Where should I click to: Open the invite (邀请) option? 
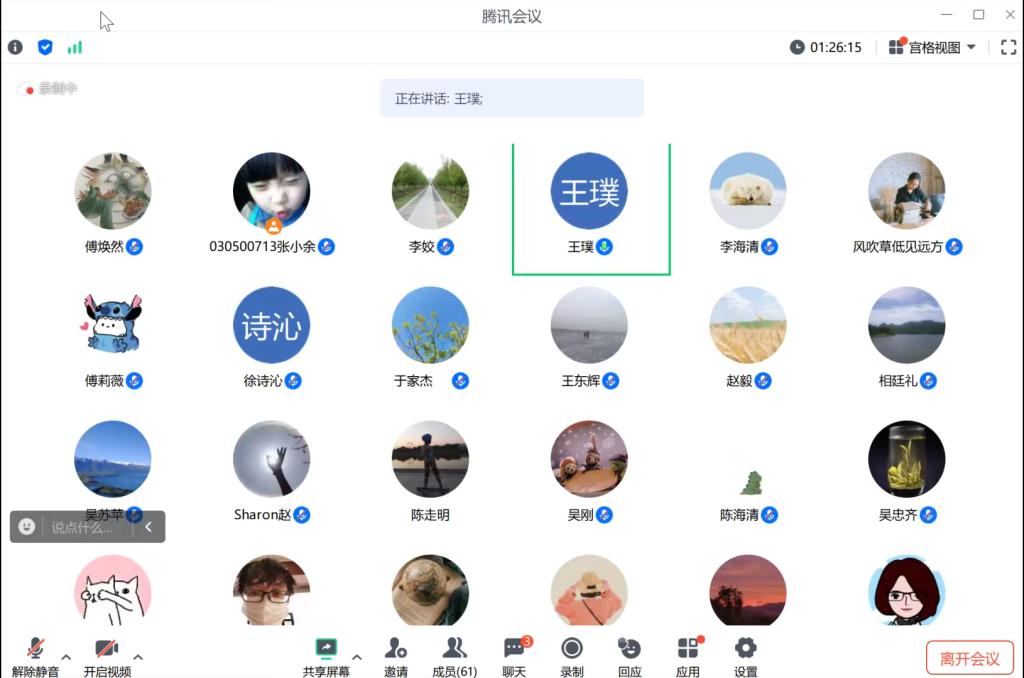[x=396, y=655]
